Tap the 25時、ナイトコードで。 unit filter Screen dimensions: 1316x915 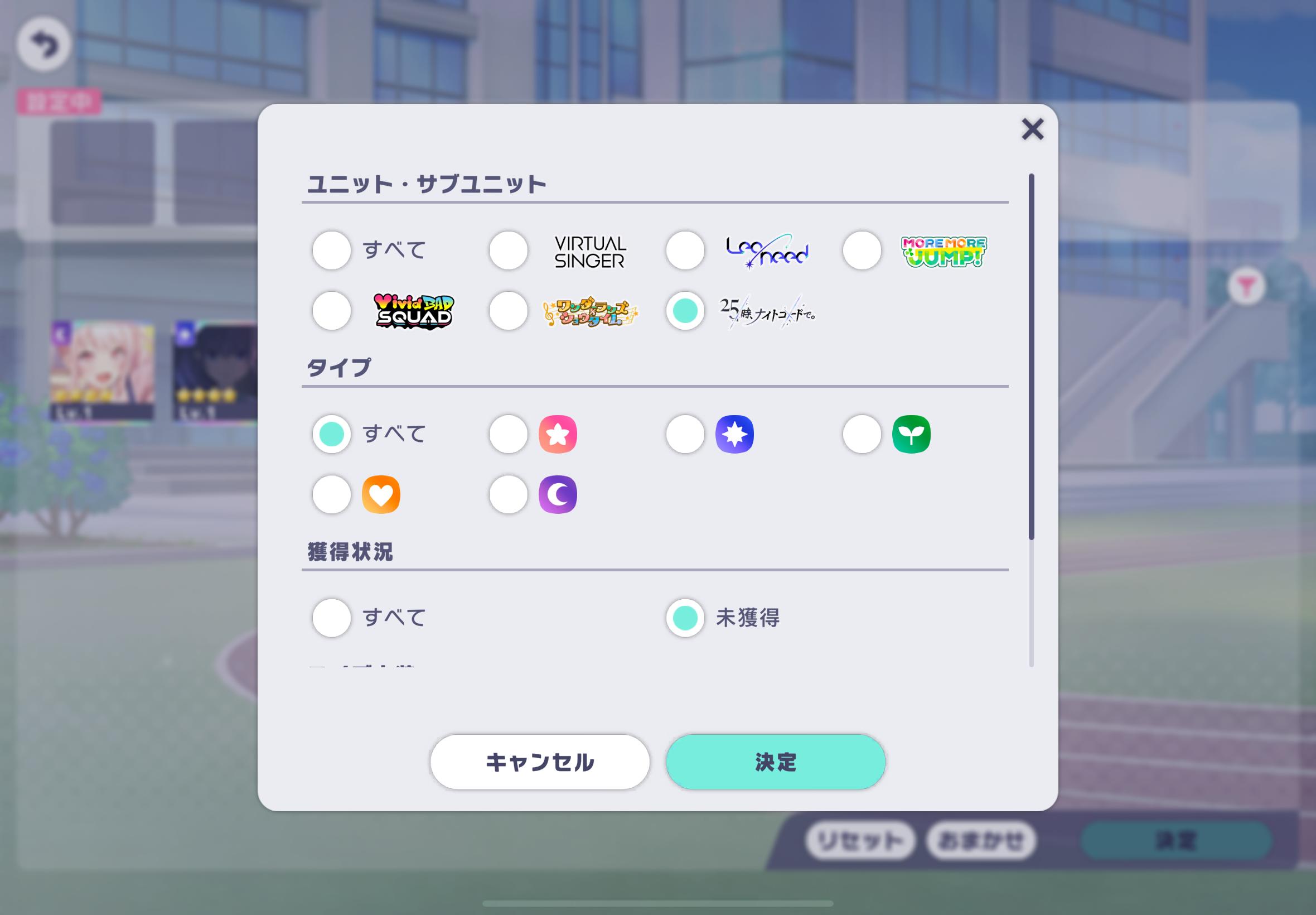685,311
